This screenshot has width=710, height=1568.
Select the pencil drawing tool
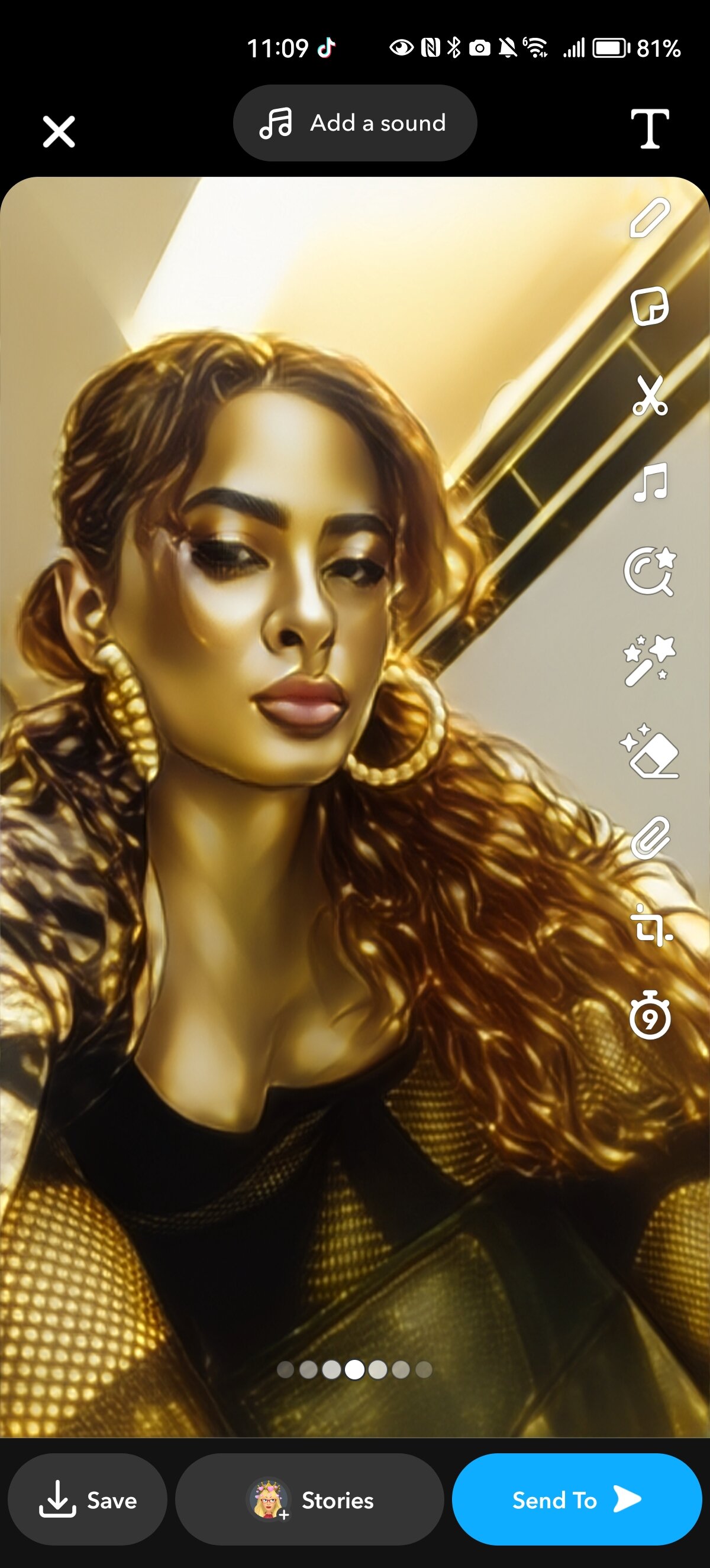click(x=649, y=218)
